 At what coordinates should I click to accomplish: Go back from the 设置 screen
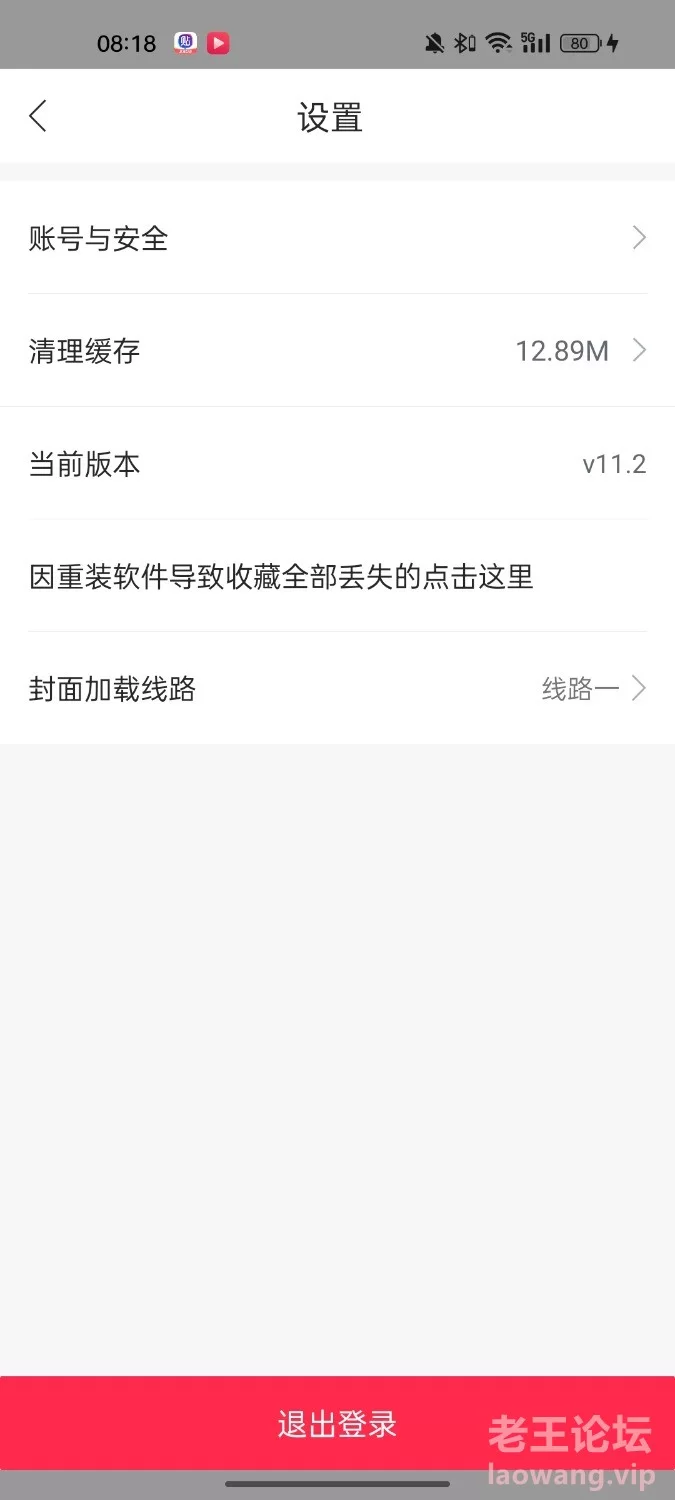[38, 117]
